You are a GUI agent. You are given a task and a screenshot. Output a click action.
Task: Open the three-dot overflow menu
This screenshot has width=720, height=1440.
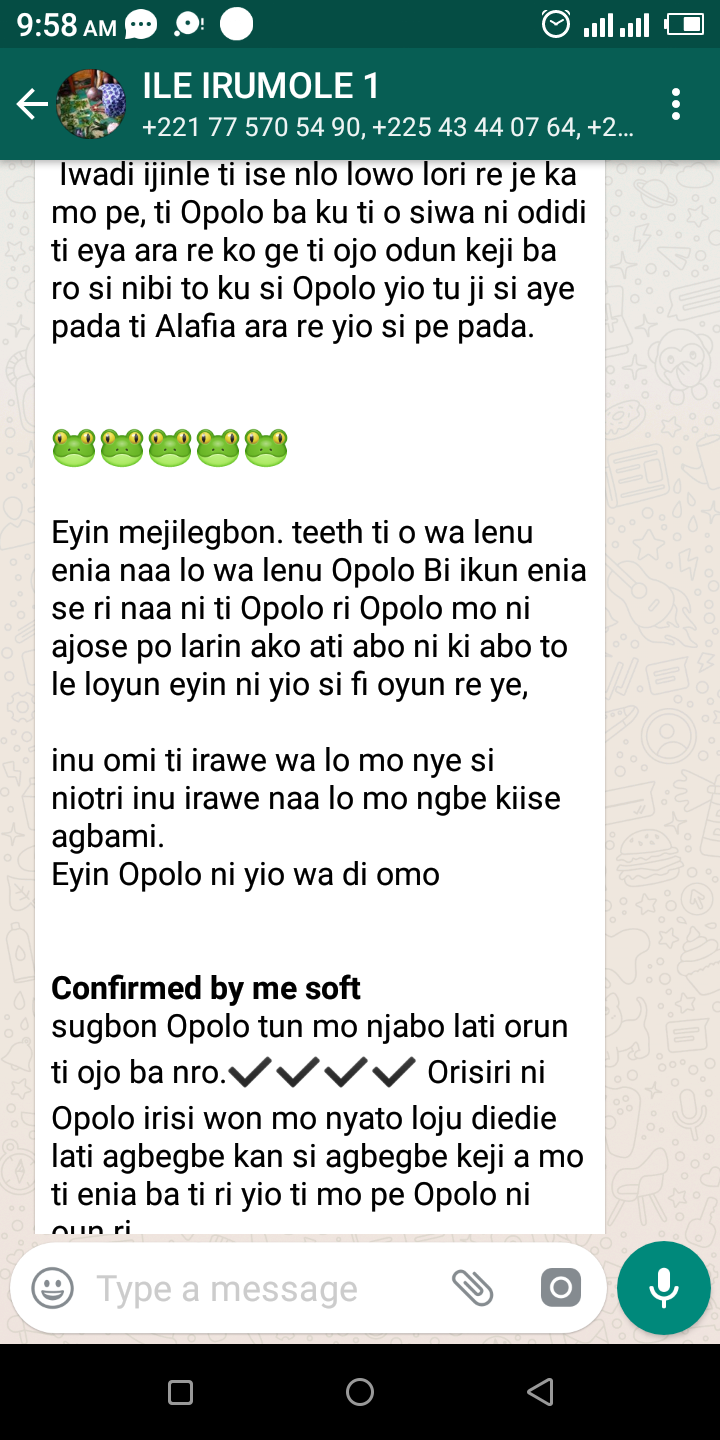coord(677,104)
